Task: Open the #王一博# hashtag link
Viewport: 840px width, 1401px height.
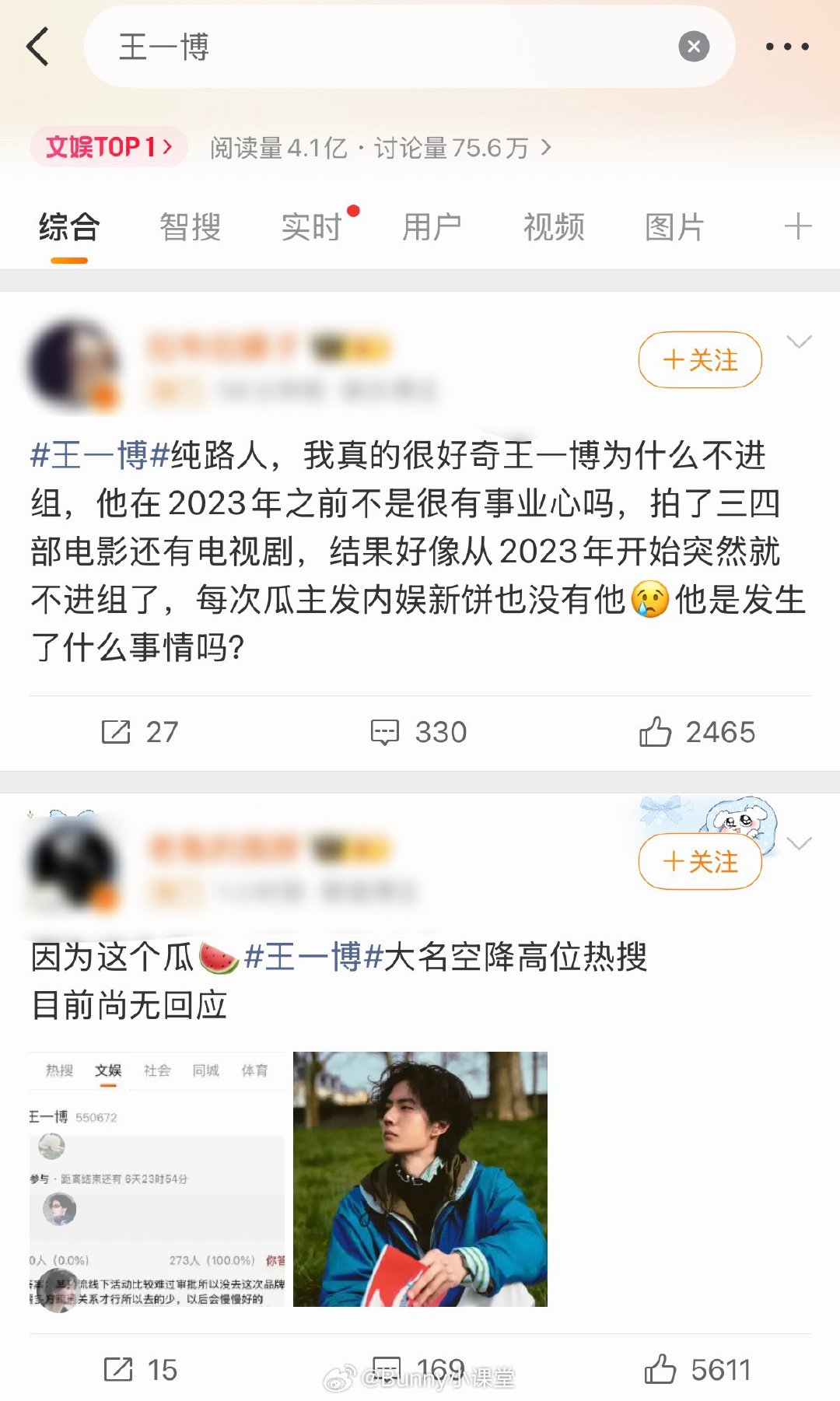Action: point(93,459)
